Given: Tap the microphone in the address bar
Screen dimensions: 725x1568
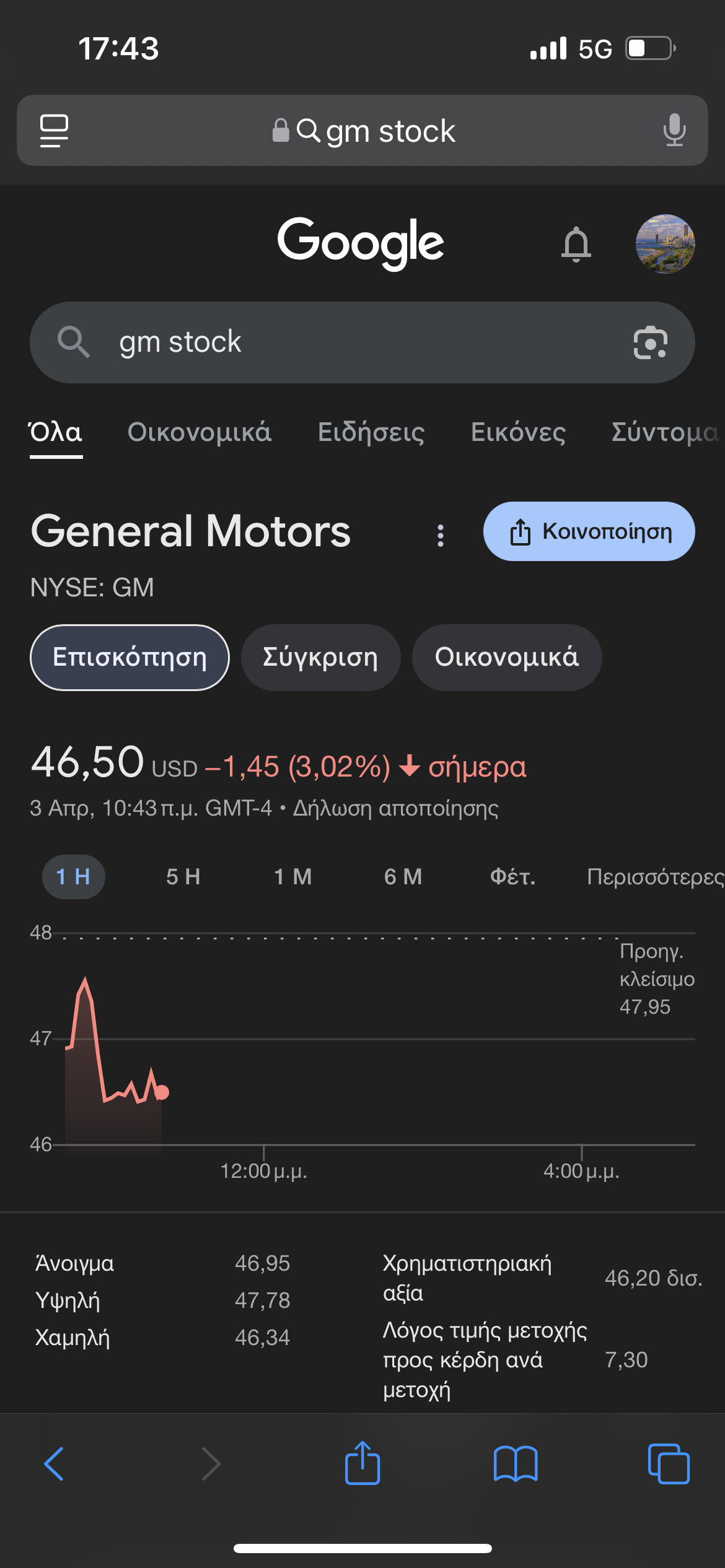Looking at the screenshot, I should tap(674, 130).
